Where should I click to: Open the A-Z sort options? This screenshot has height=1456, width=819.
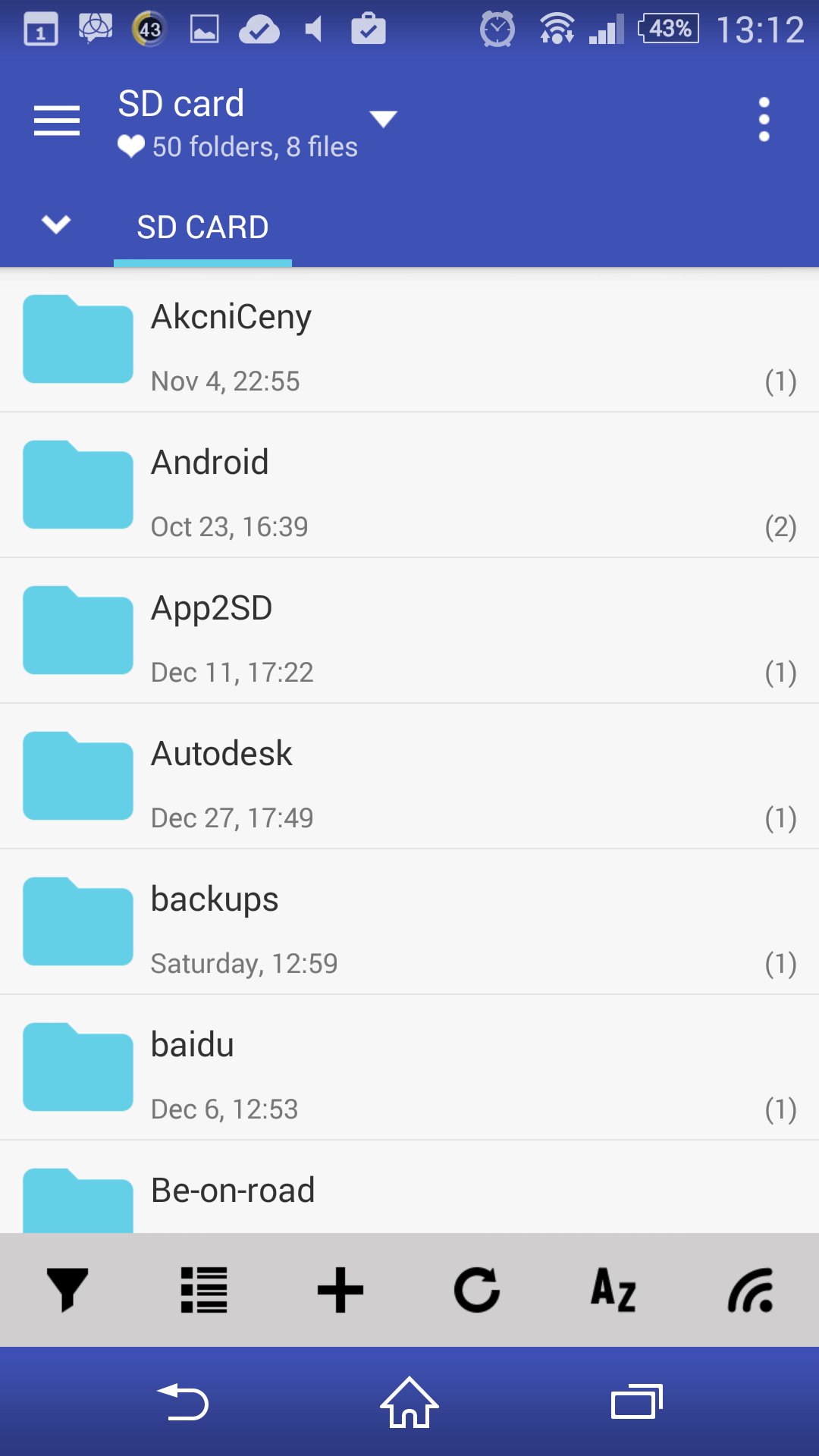613,1290
